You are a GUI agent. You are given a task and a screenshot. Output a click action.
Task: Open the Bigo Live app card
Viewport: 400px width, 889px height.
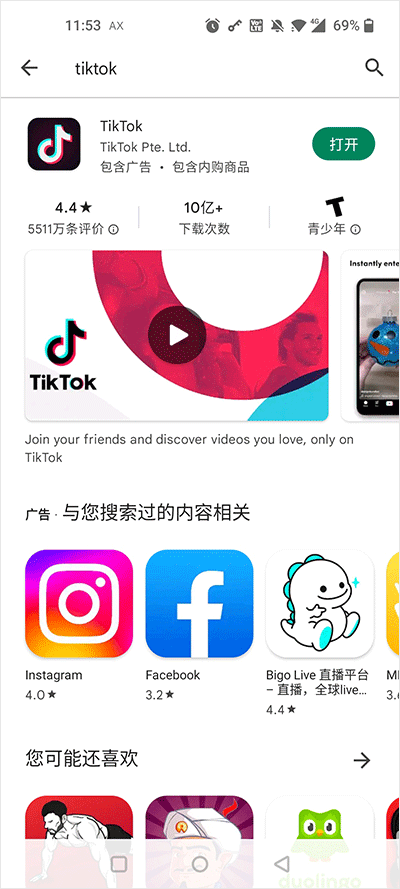[319, 631]
